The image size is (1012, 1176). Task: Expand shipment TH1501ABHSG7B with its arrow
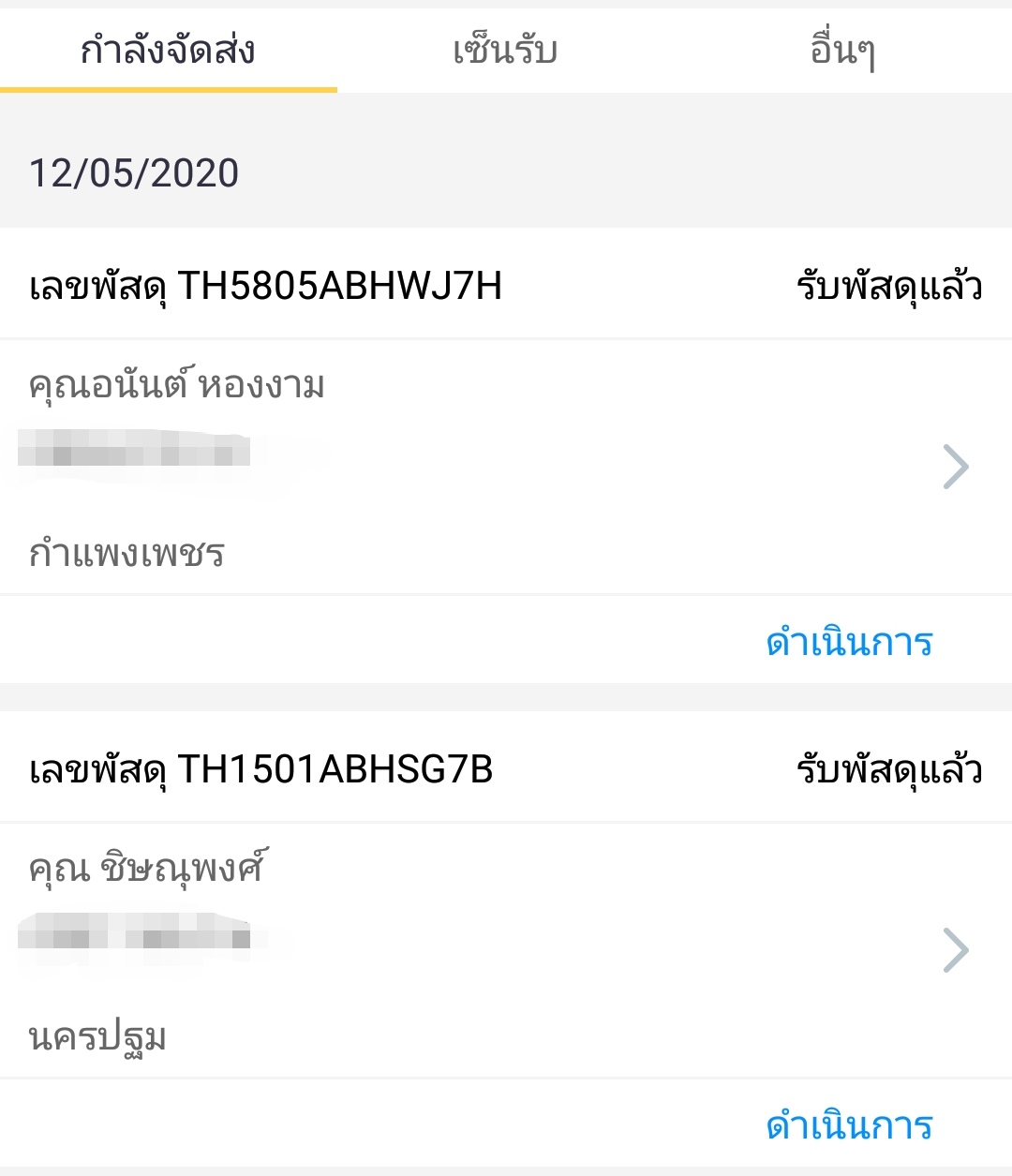tap(956, 949)
